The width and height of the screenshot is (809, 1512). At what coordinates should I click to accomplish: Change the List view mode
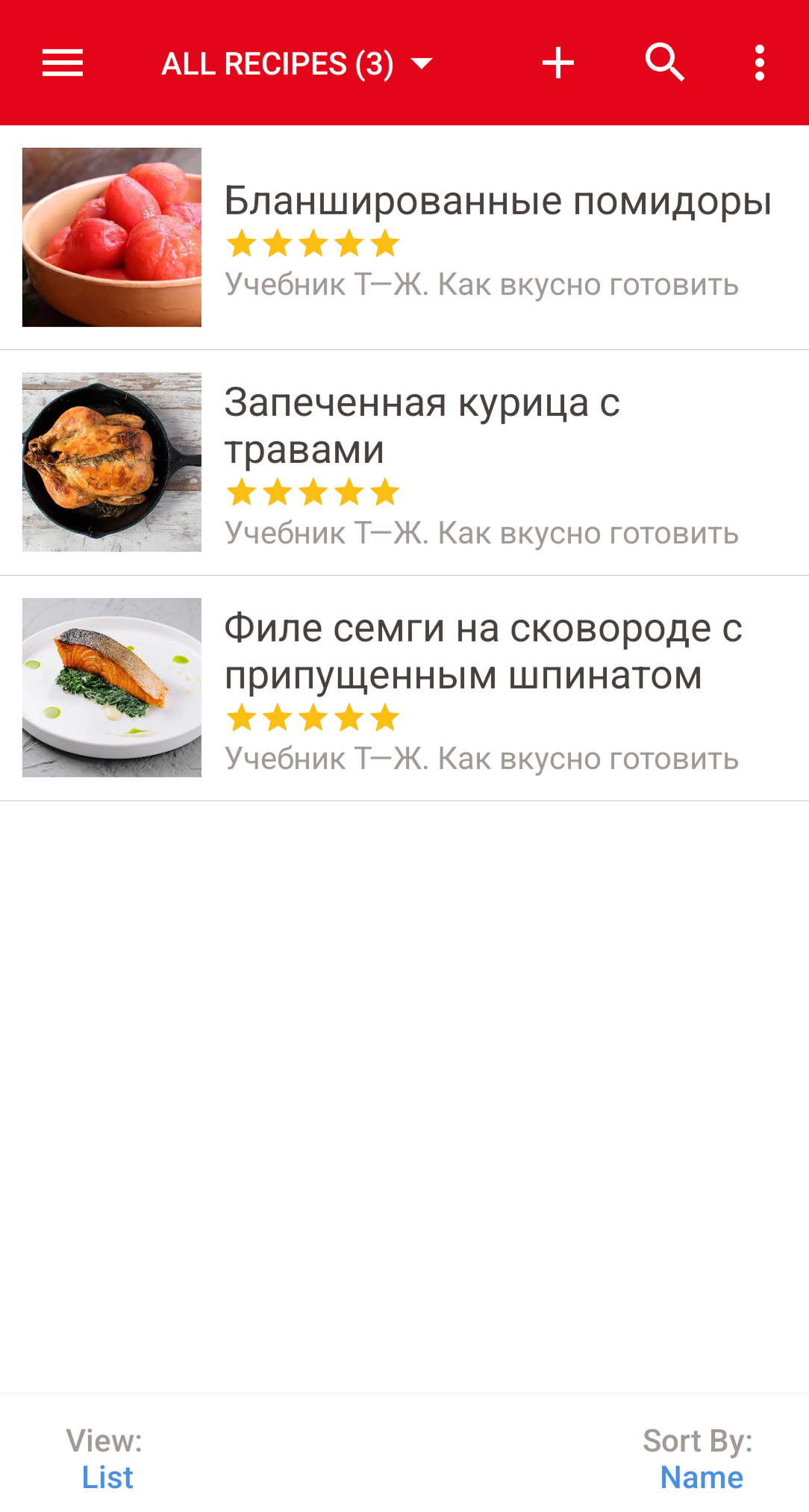pyautogui.click(x=107, y=1476)
